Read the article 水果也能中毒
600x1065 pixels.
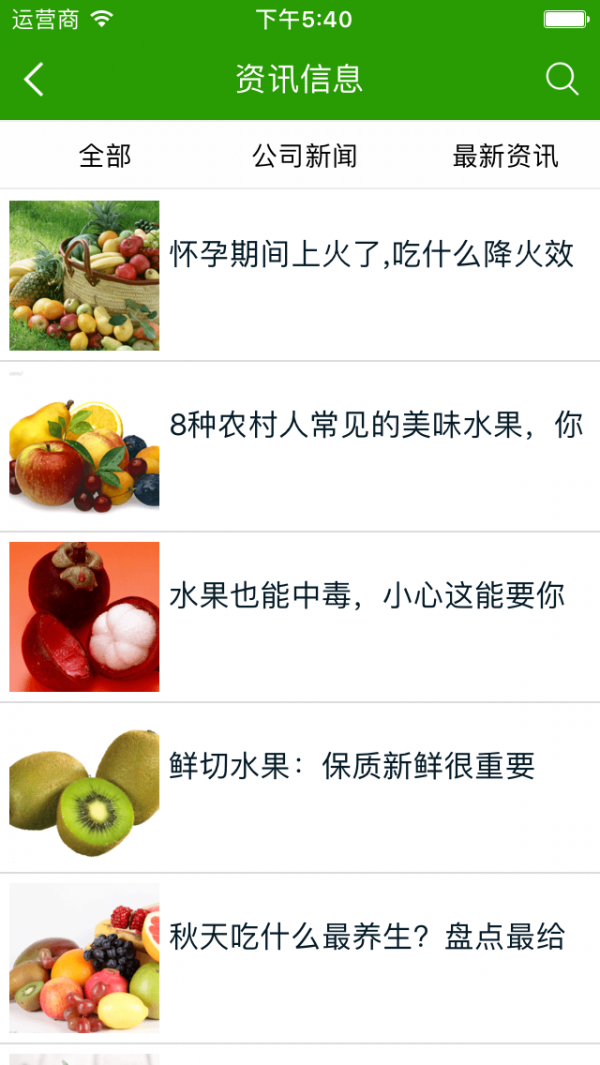click(x=300, y=617)
